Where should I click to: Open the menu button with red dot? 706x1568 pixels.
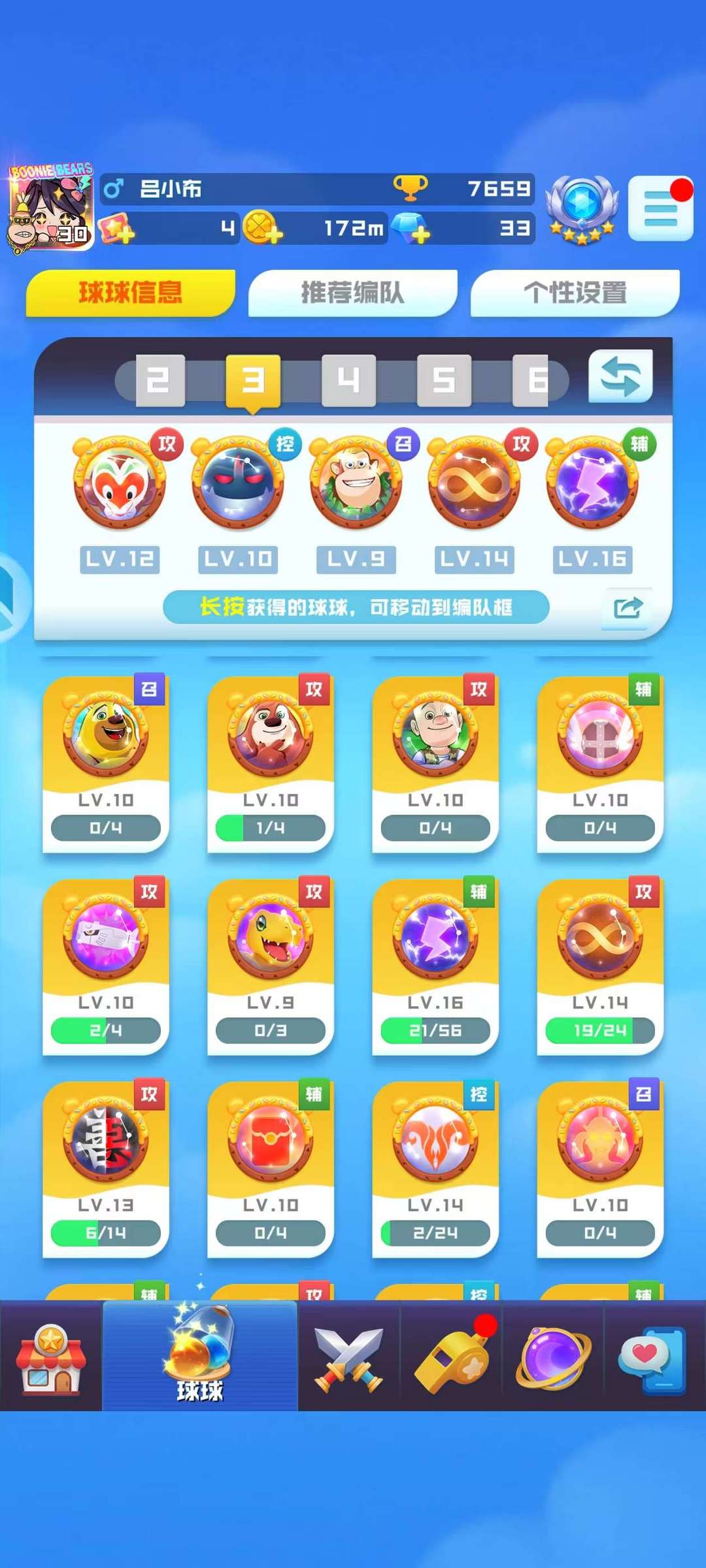[660, 209]
